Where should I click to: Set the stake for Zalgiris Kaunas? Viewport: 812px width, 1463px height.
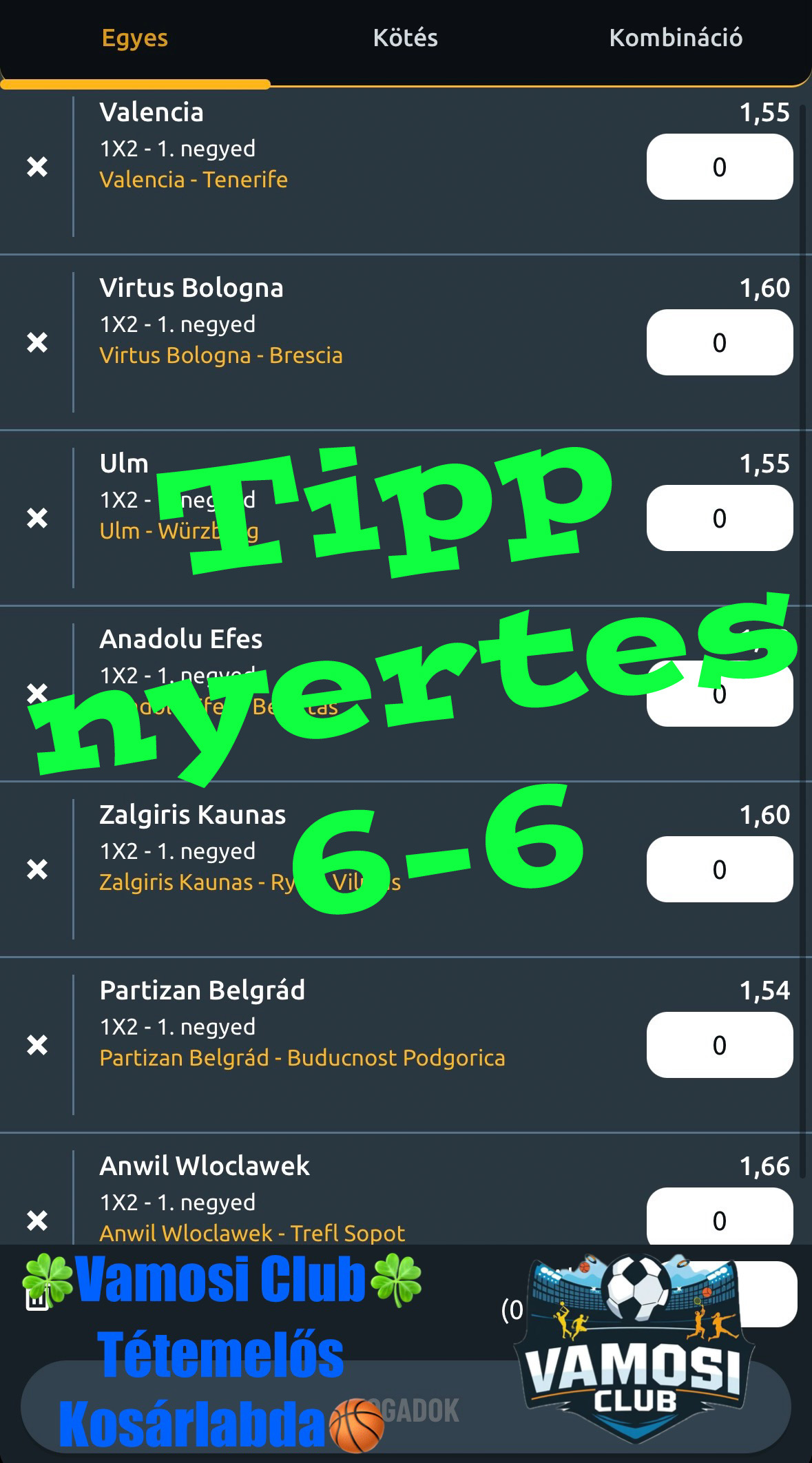720,869
